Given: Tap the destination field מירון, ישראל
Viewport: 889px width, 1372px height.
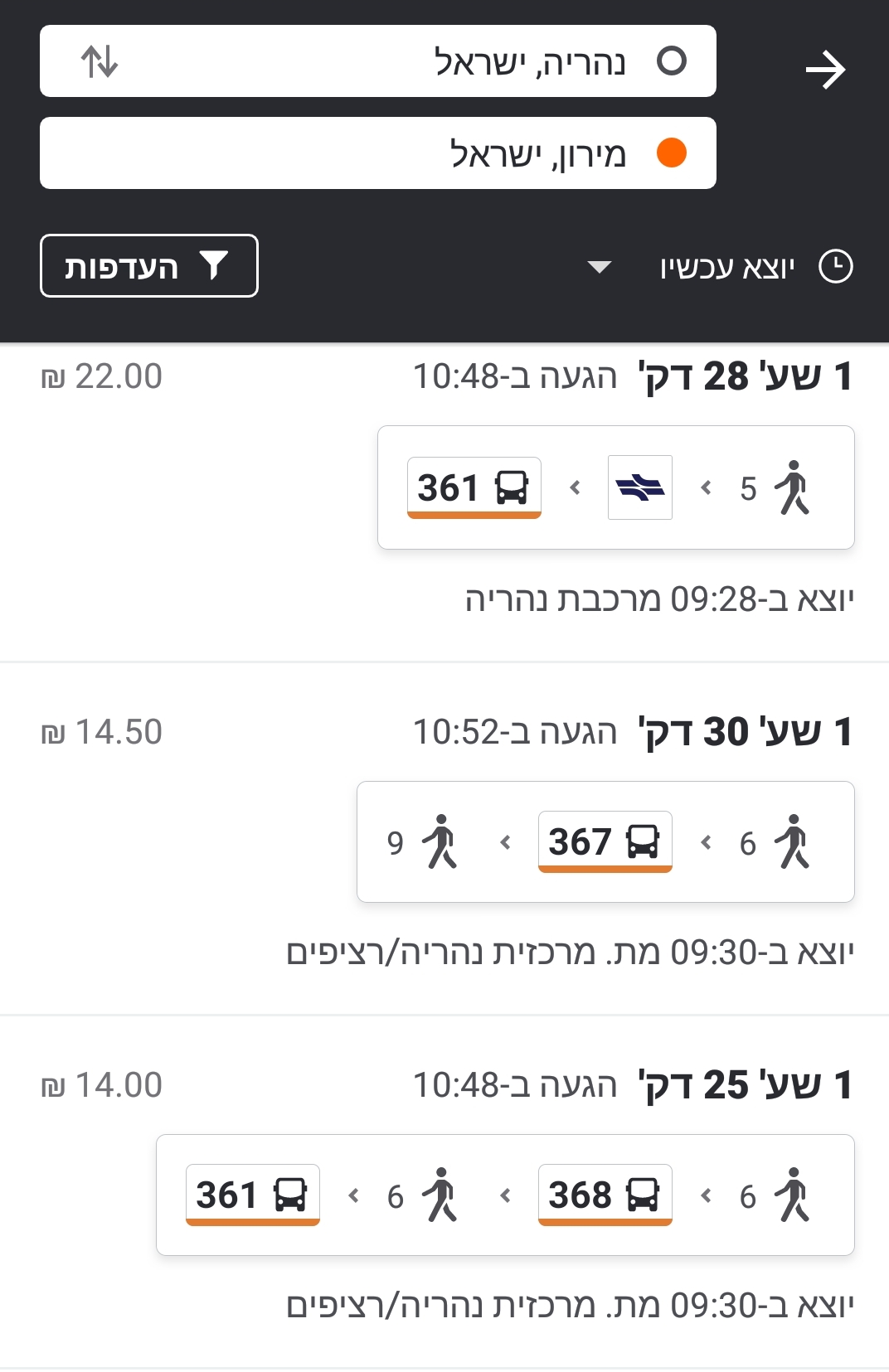Looking at the screenshot, I should (x=378, y=153).
